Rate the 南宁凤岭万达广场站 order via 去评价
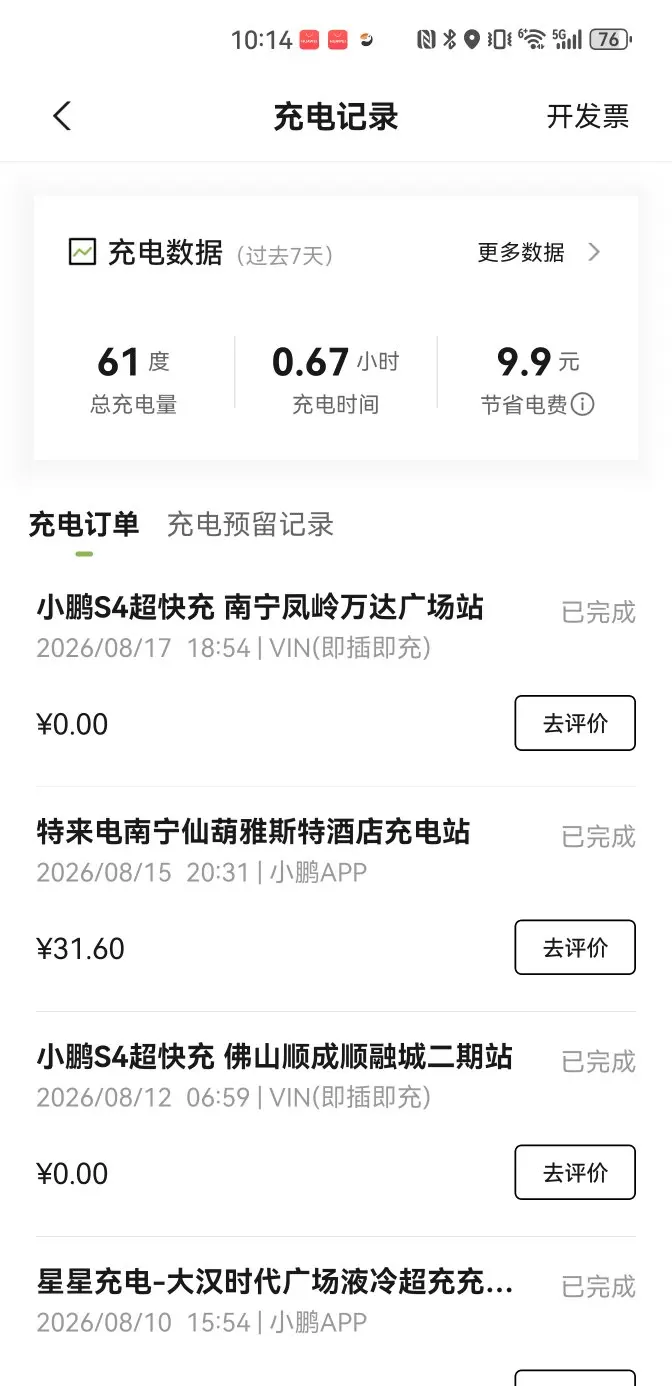Image resolution: width=672 pixels, height=1386 pixels. point(575,723)
